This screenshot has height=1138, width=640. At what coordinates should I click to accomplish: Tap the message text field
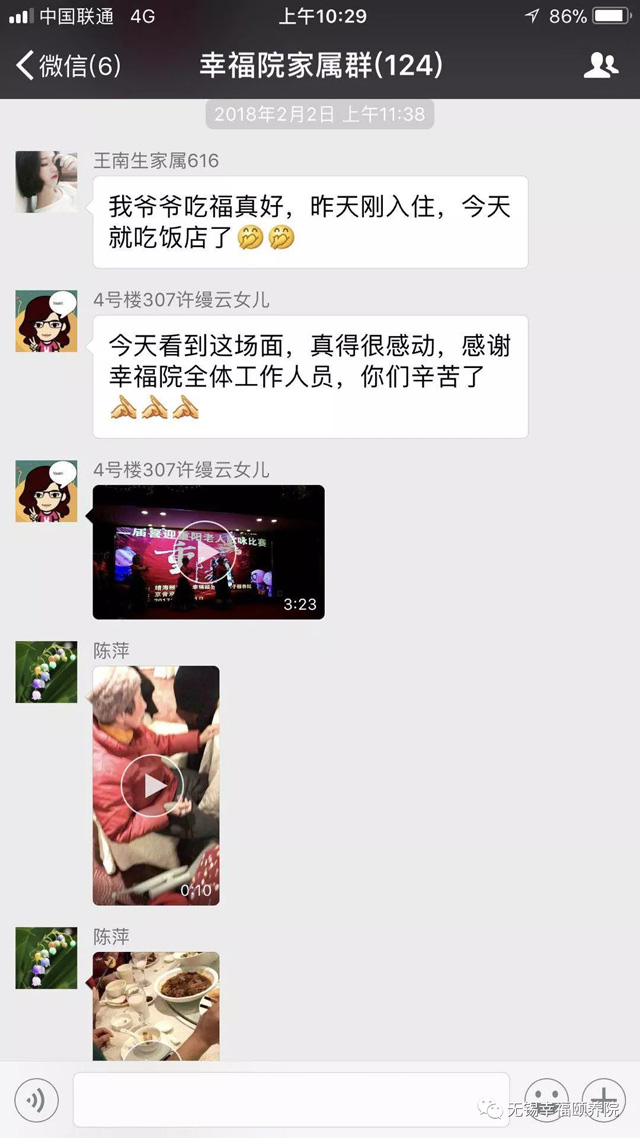click(292, 1101)
